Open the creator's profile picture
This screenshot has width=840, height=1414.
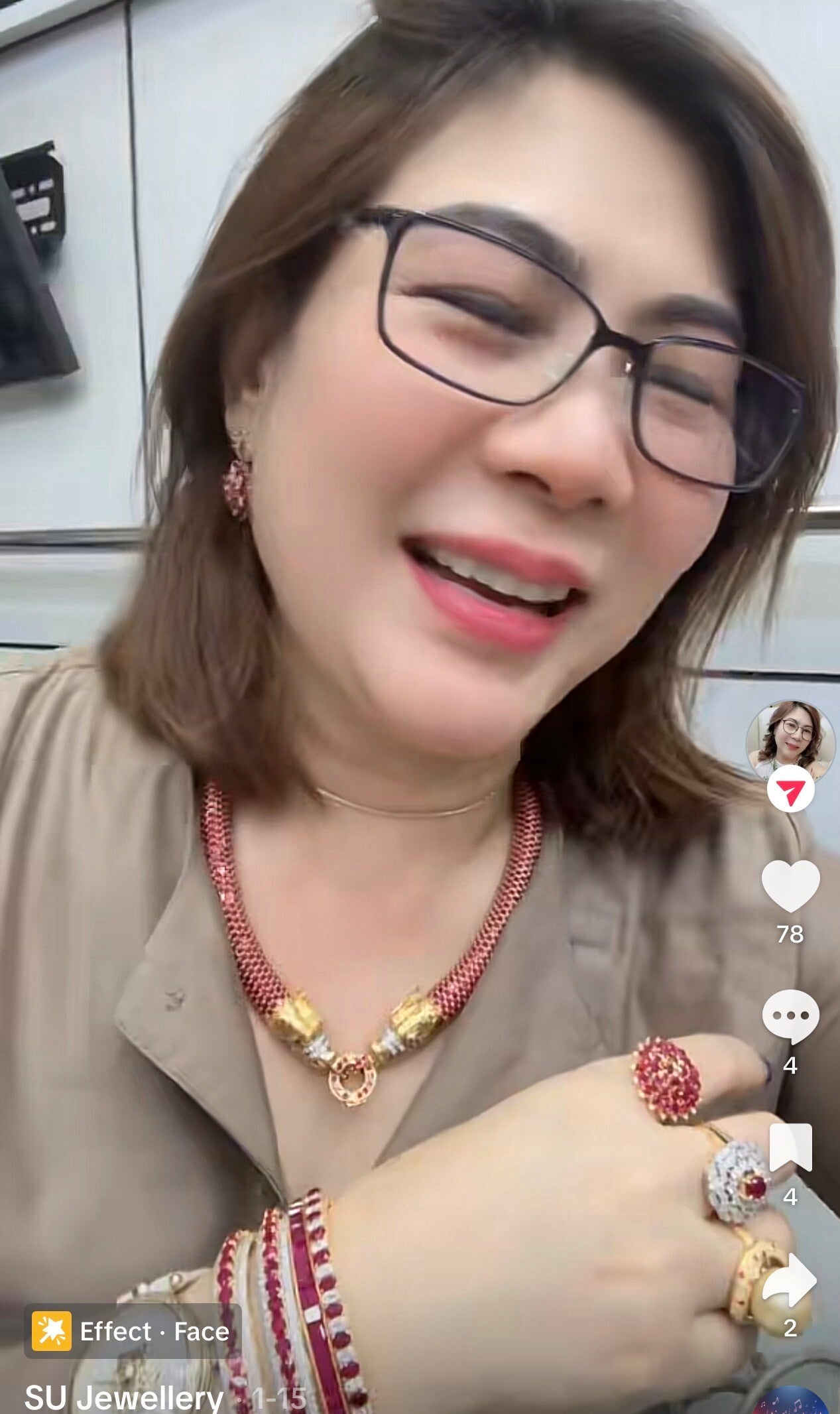point(789,738)
